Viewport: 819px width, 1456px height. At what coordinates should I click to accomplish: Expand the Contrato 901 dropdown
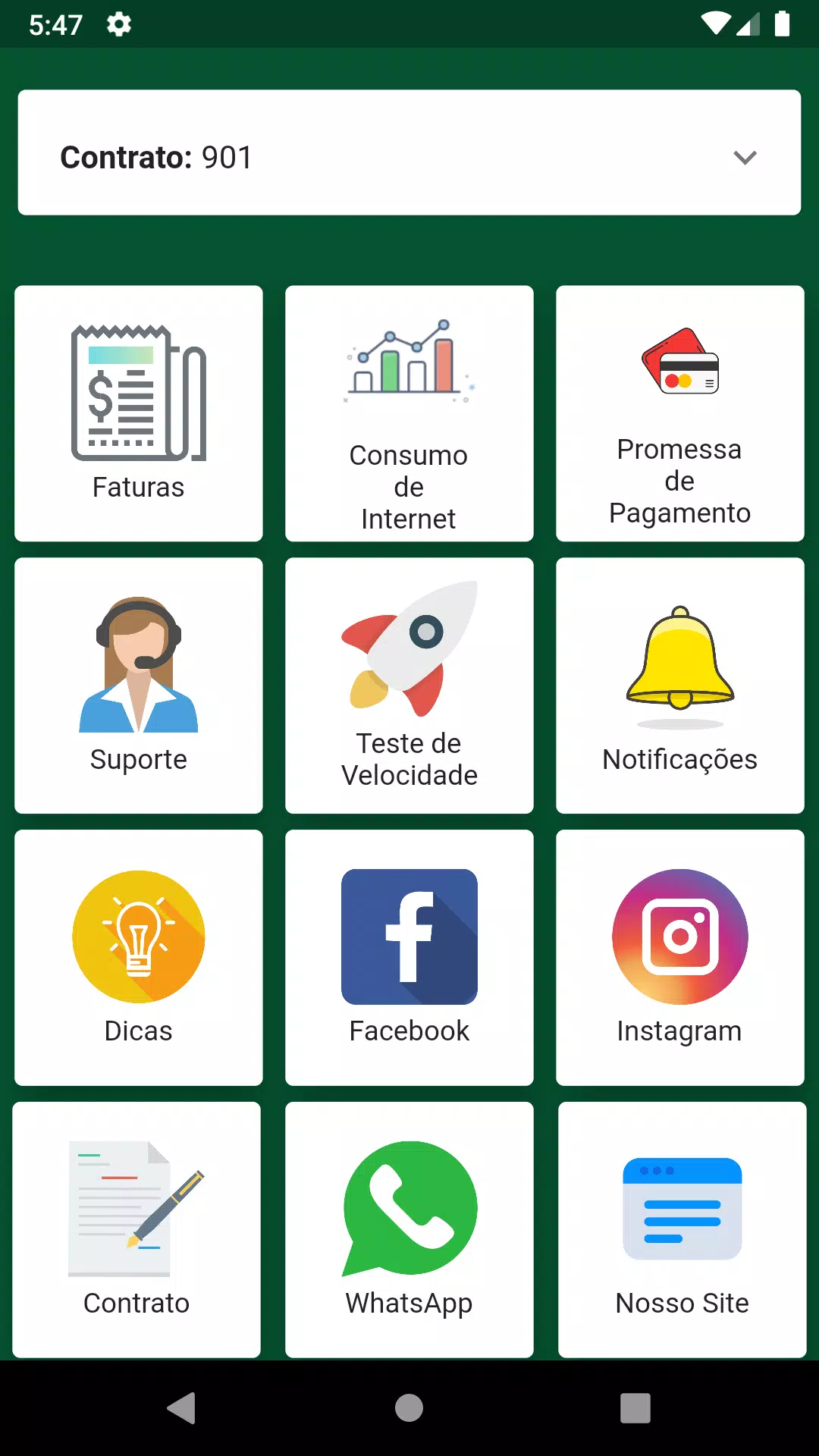(409, 152)
